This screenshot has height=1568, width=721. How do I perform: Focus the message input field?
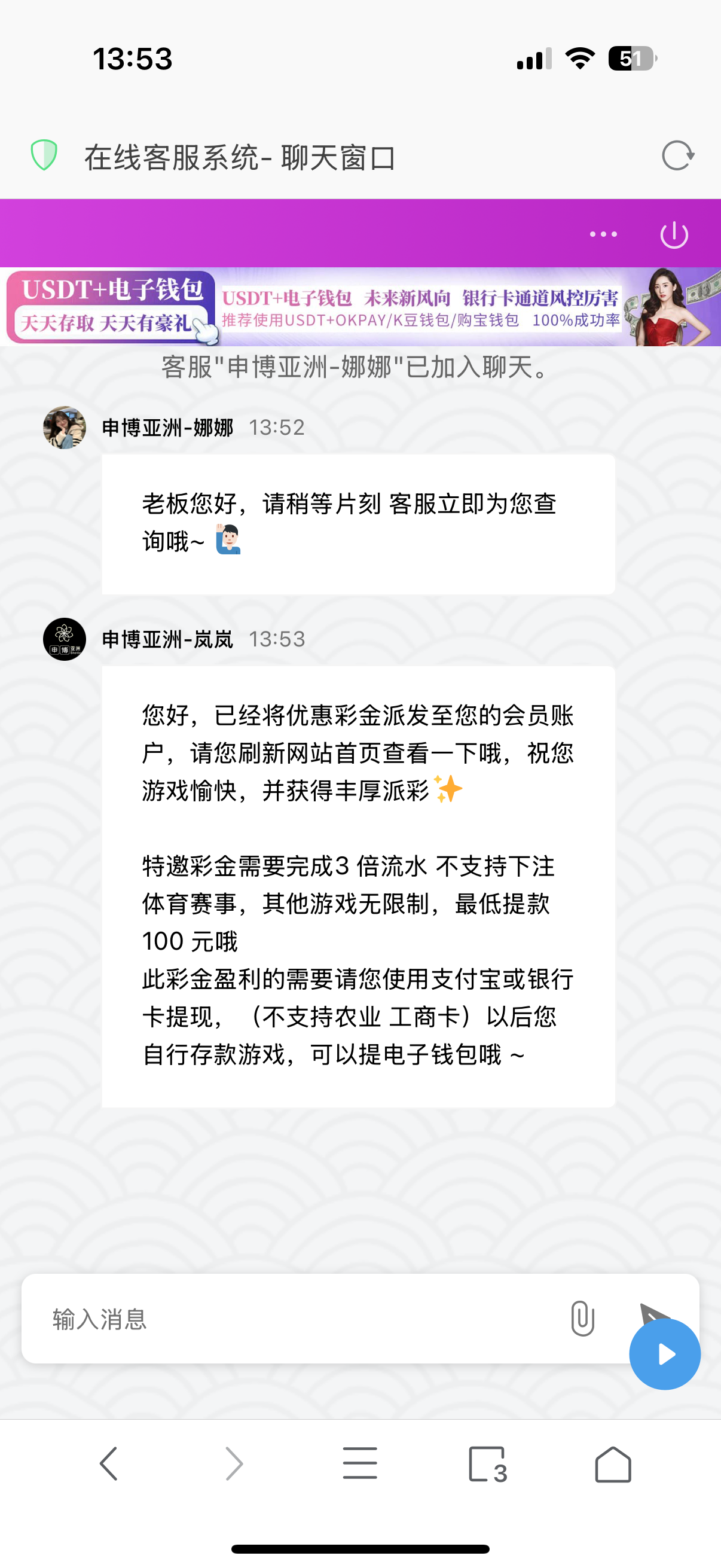[x=292, y=1319]
